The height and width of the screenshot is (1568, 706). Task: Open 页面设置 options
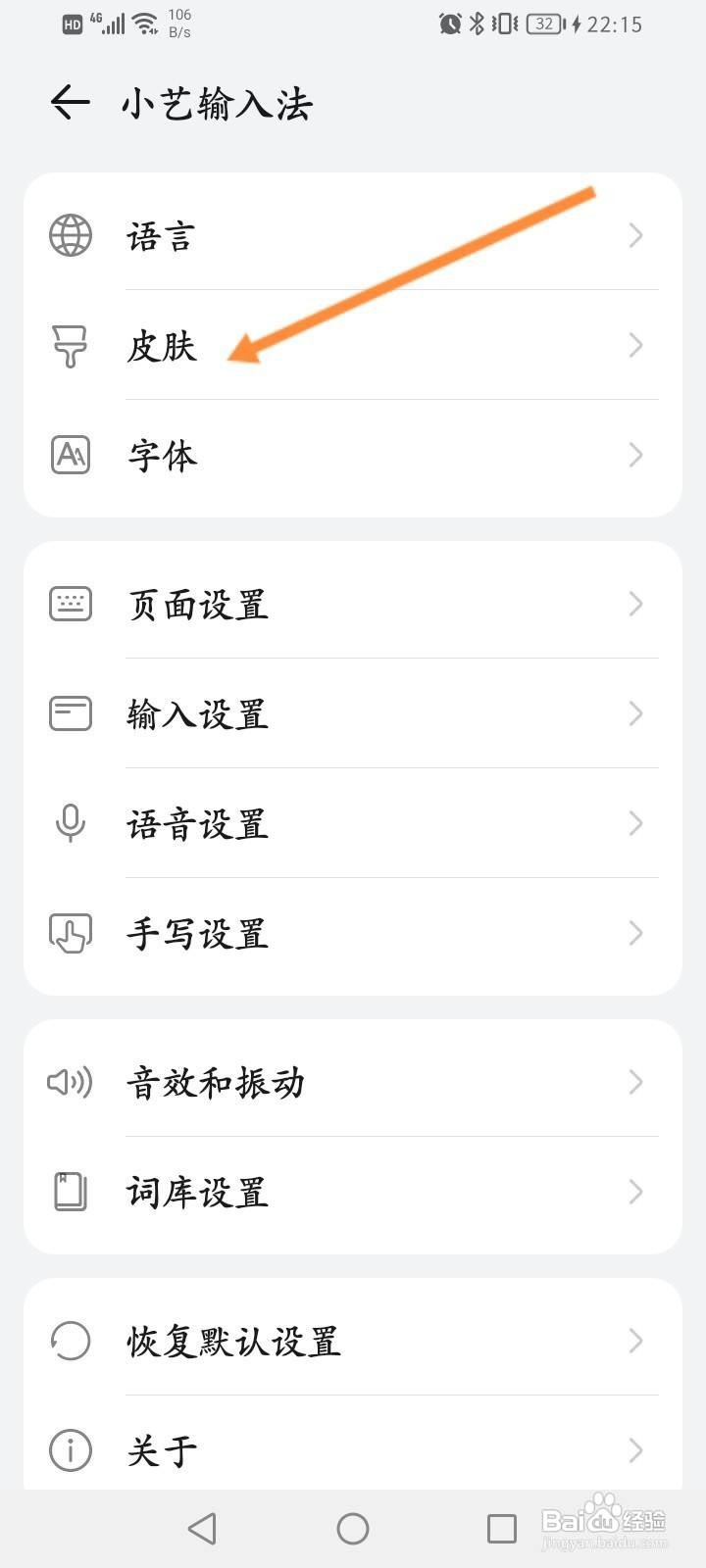pyautogui.click(x=353, y=605)
